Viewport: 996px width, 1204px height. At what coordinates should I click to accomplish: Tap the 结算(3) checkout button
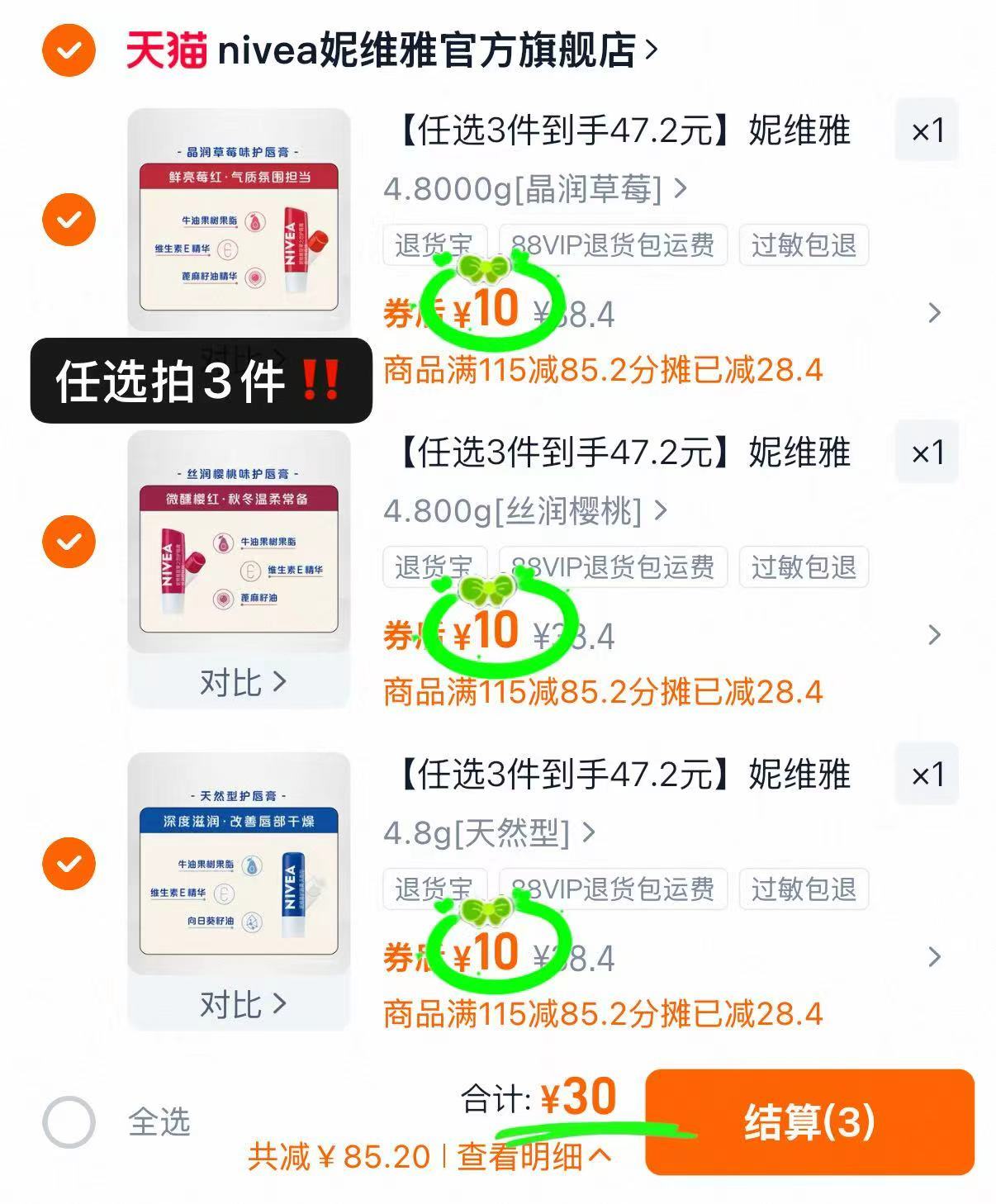pyautogui.click(x=811, y=1124)
